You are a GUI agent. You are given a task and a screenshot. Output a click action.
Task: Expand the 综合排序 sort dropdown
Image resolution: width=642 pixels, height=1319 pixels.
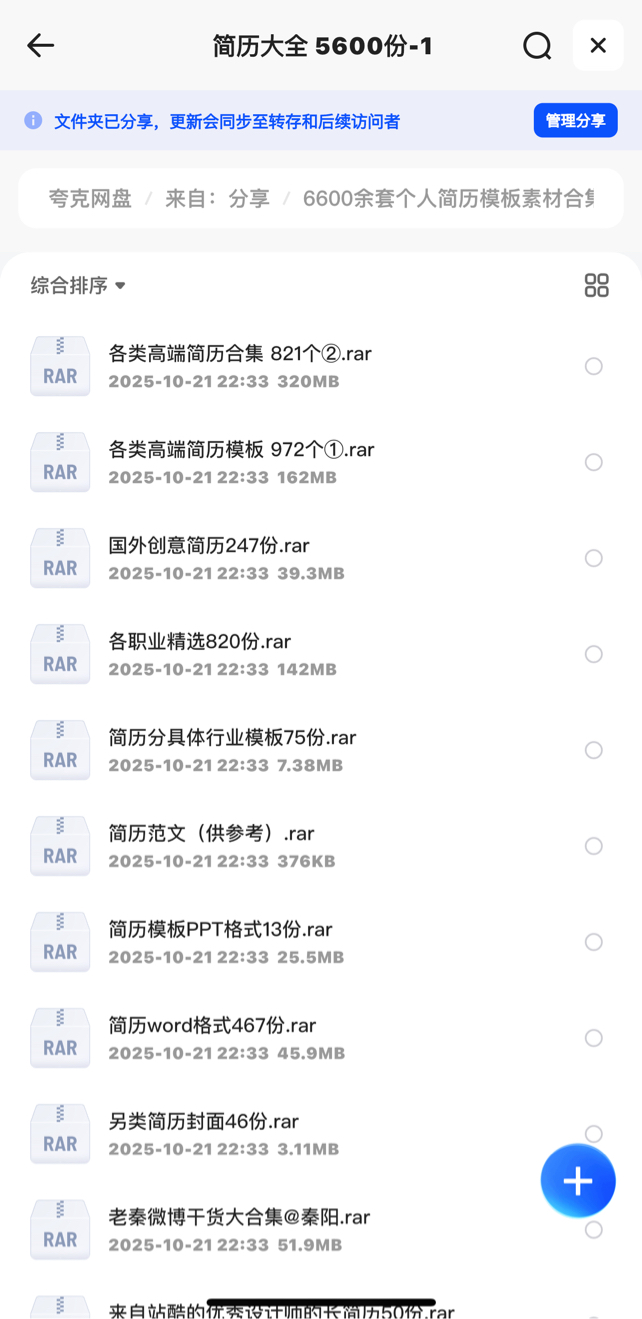(x=78, y=286)
